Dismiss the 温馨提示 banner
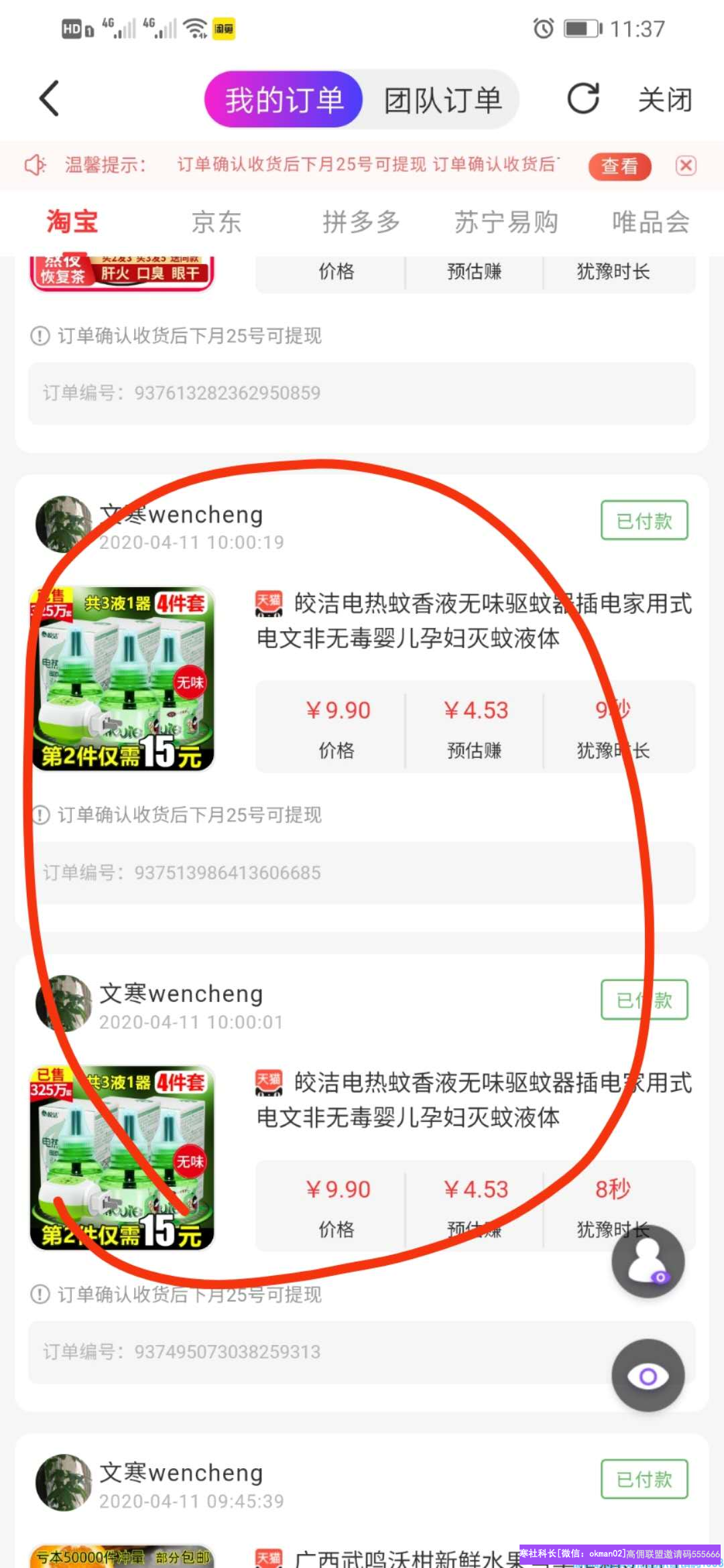The image size is (724, 1568). click(x=685, y=166)
